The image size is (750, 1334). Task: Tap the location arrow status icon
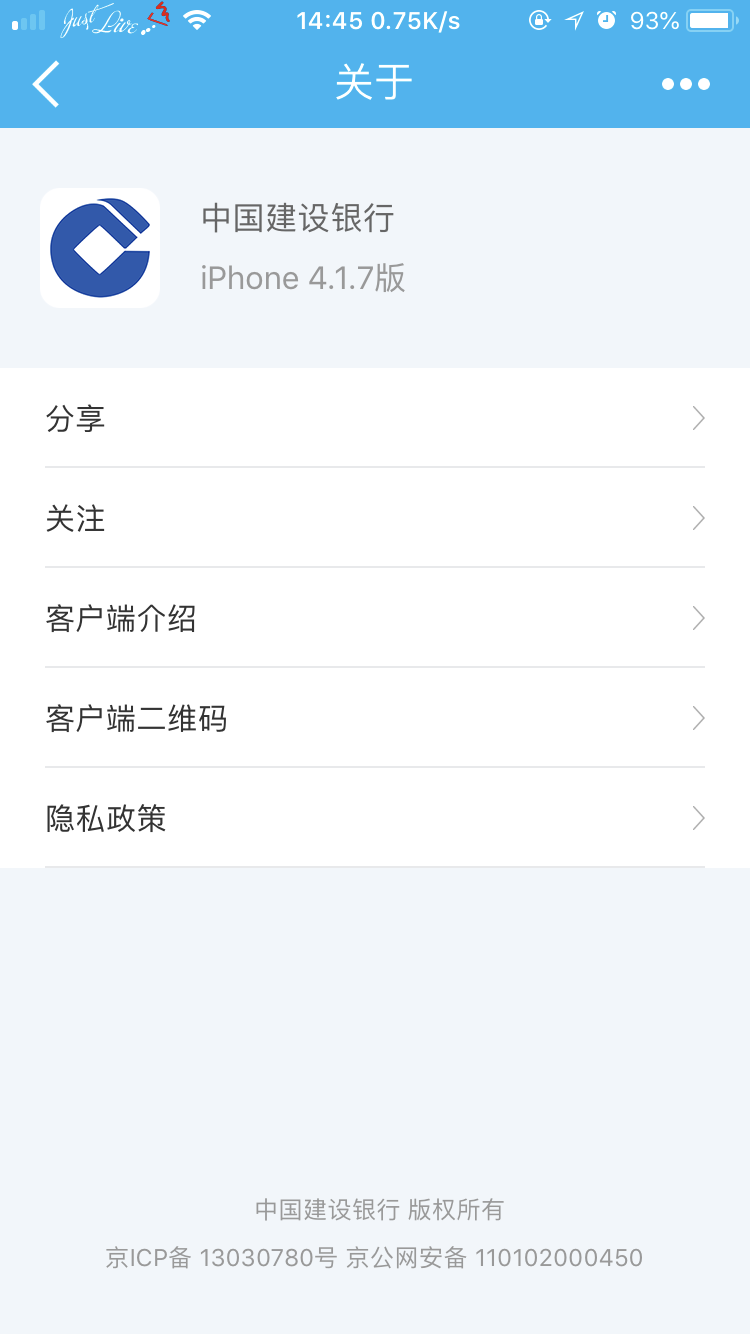[x=573, y=20]
